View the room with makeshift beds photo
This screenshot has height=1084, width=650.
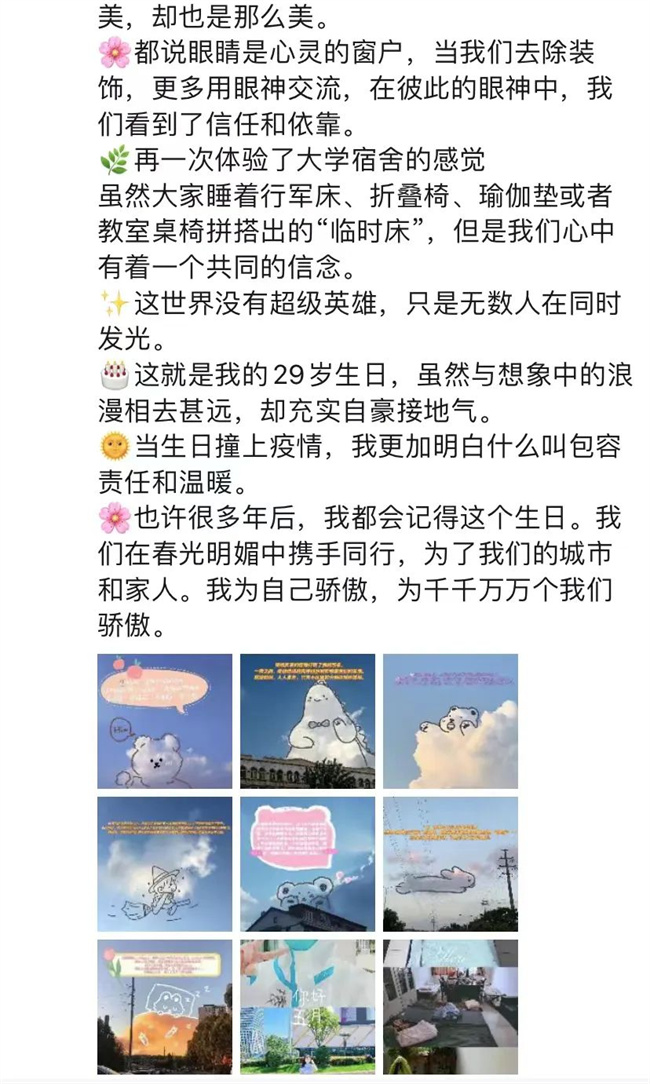[450, 1006]
